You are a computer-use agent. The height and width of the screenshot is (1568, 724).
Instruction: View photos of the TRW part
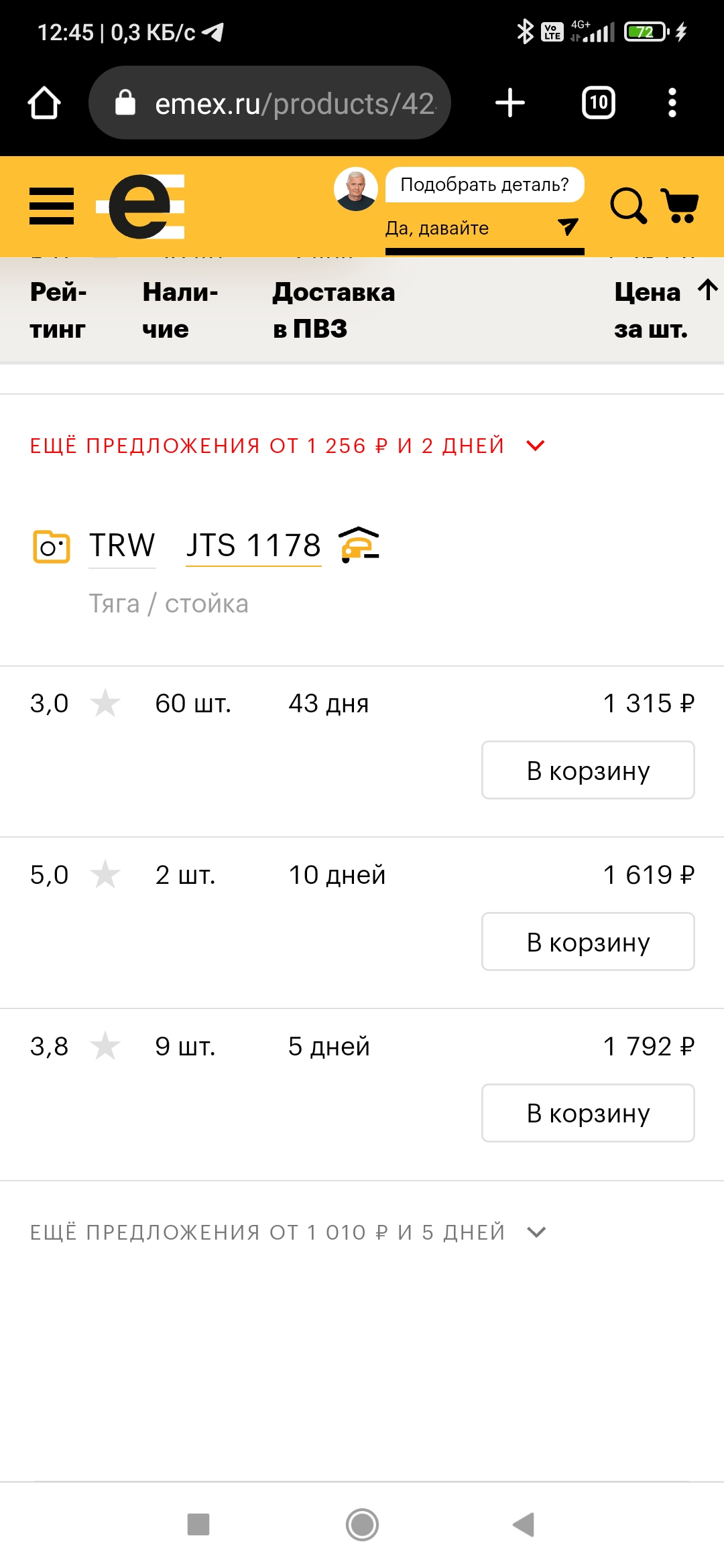pos(52,546)
